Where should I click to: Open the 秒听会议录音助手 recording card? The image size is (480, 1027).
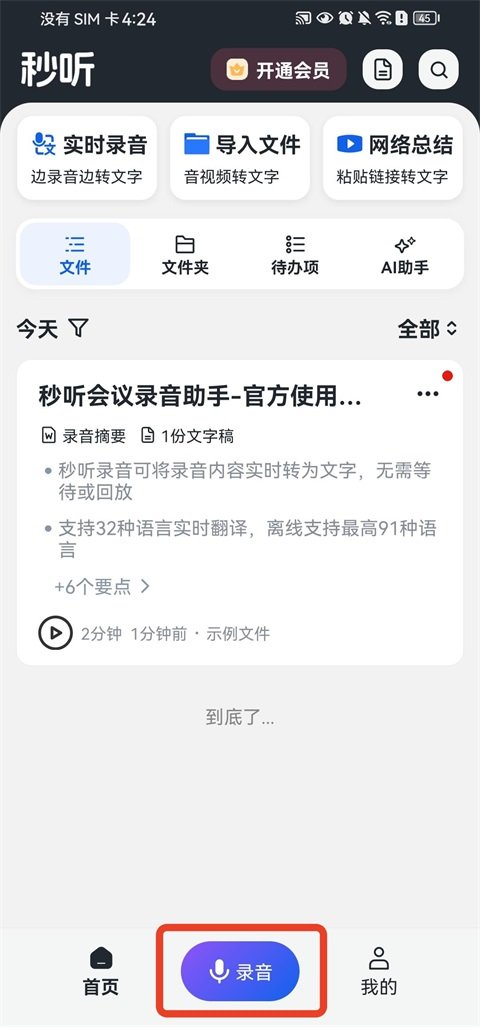pos(240,512)
